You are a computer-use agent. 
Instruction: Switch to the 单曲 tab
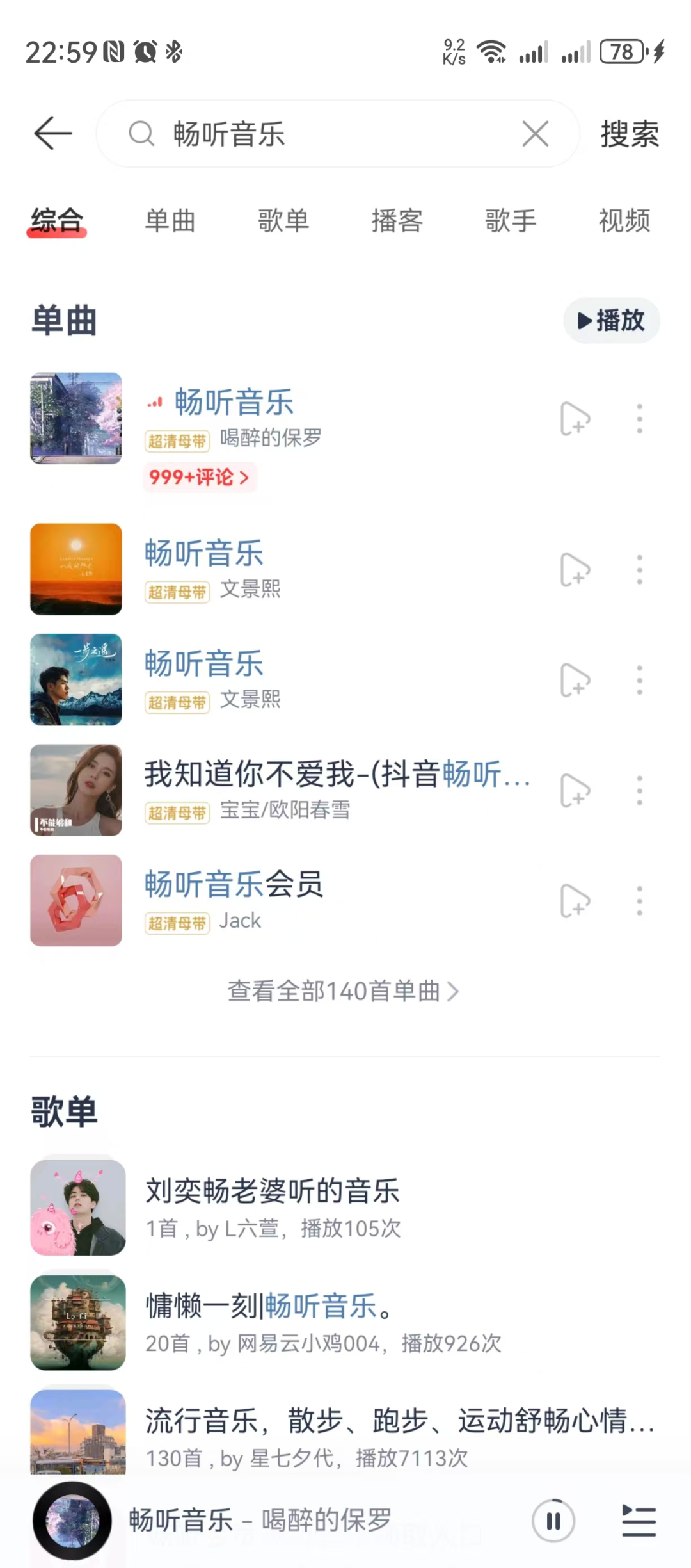[x=170, y=222]
